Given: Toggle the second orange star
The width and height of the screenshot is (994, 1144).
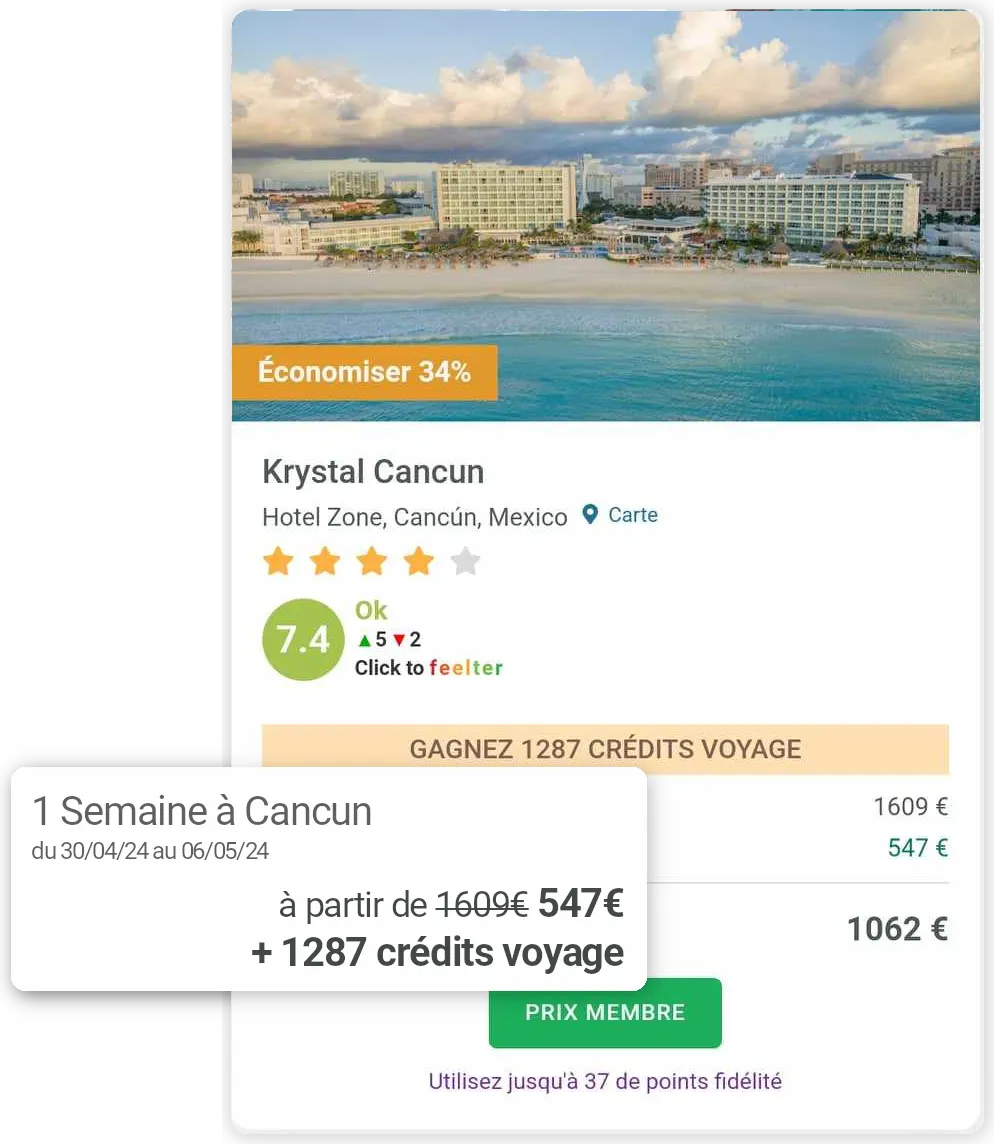Looking at the screenshot, I should pyautogui.click(x=324, y=561).
